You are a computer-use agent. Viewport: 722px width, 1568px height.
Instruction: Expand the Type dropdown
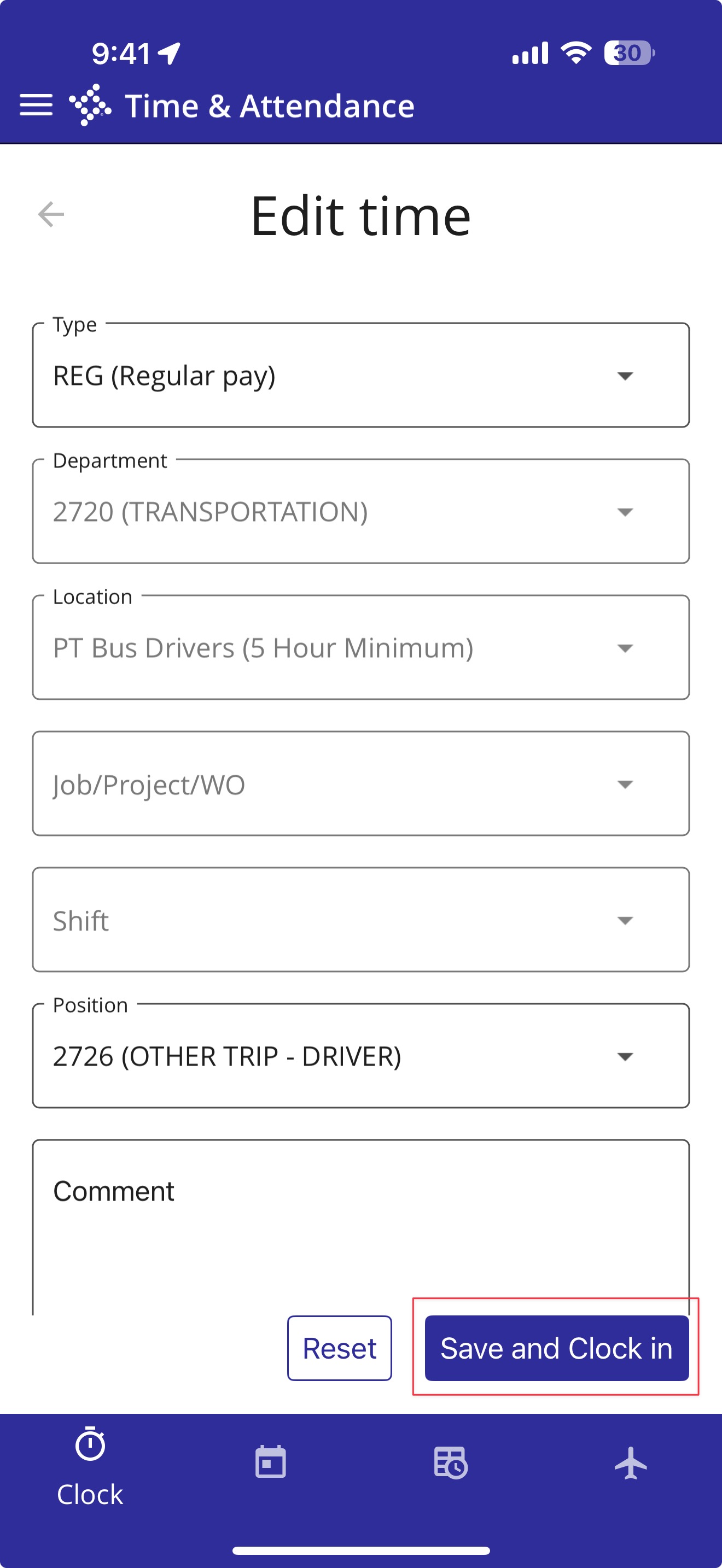coord(361,376)
